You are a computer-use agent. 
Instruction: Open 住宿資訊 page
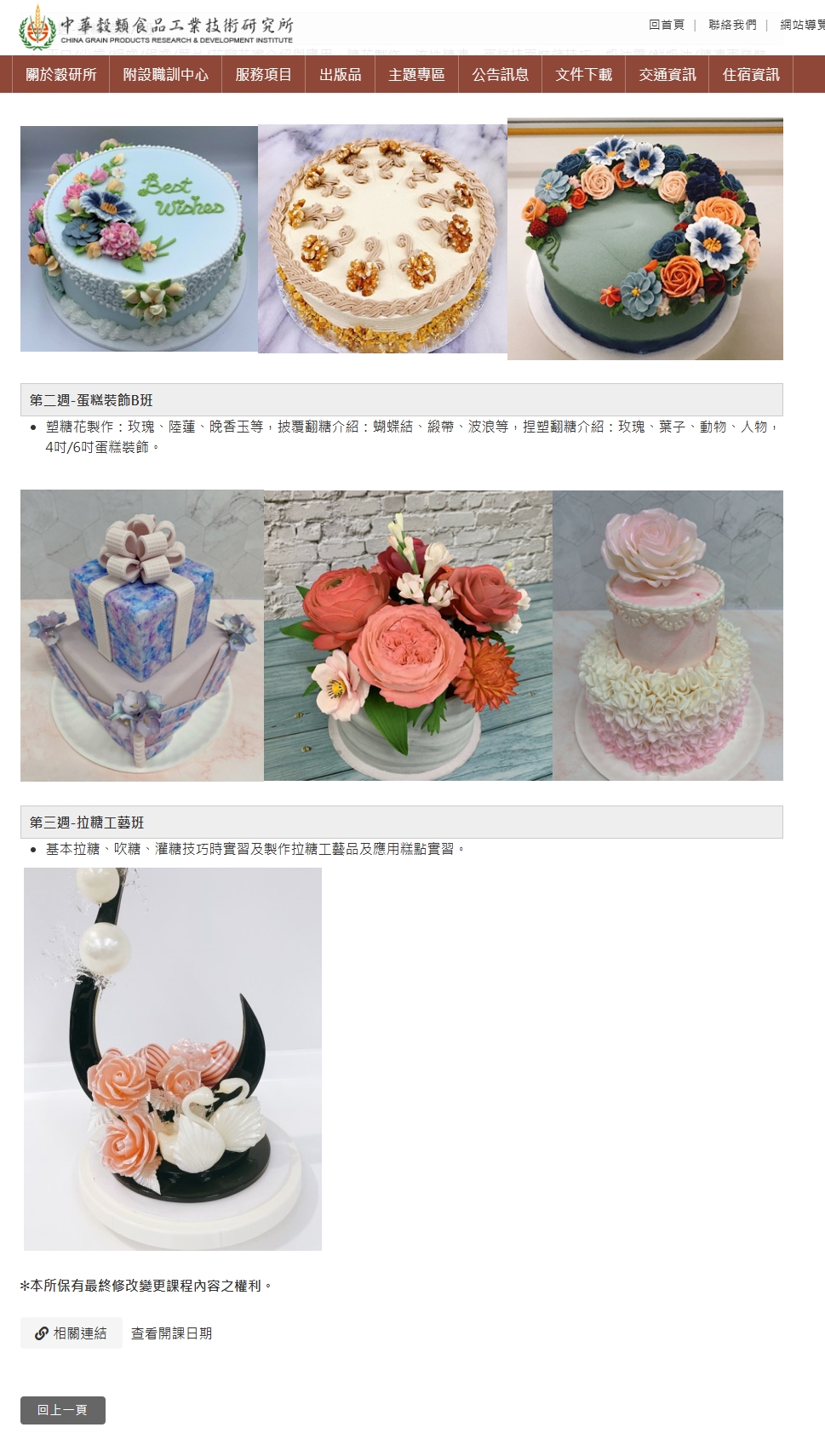751,75
